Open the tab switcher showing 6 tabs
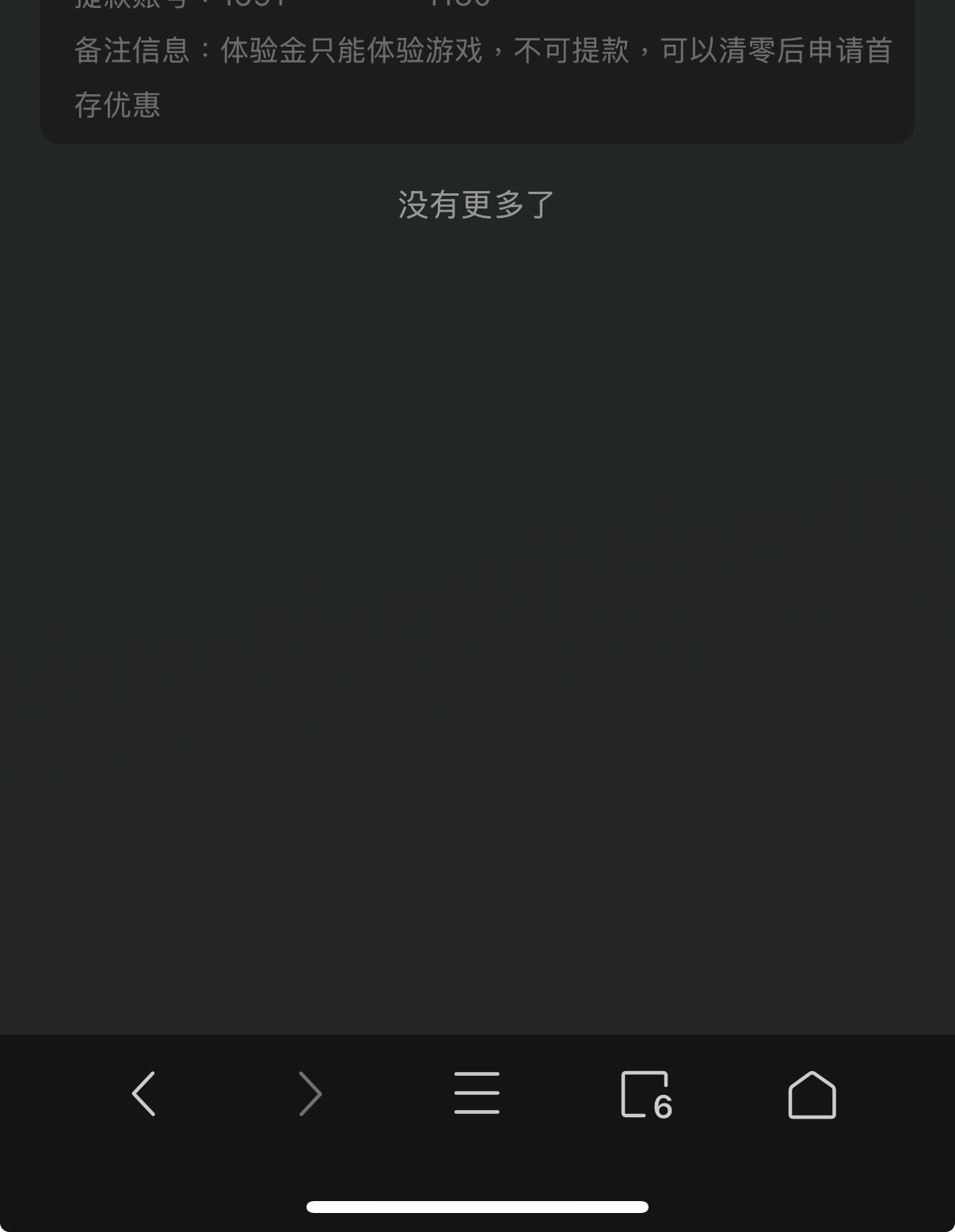 point(645,1094)
